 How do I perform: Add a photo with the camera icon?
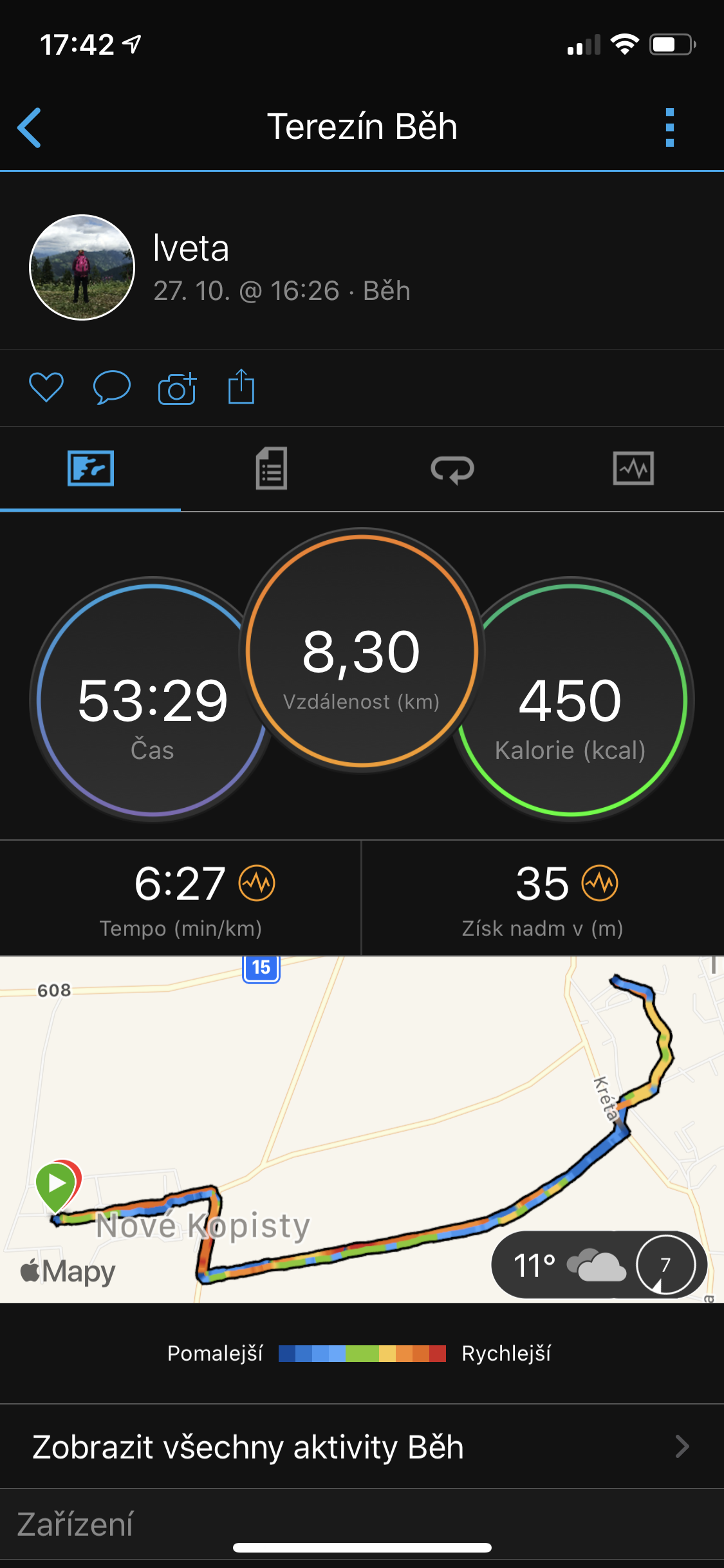pos(177,387)
